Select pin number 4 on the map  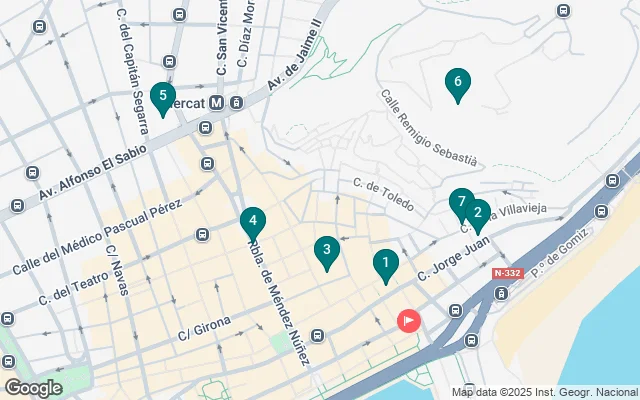(253, 221)
